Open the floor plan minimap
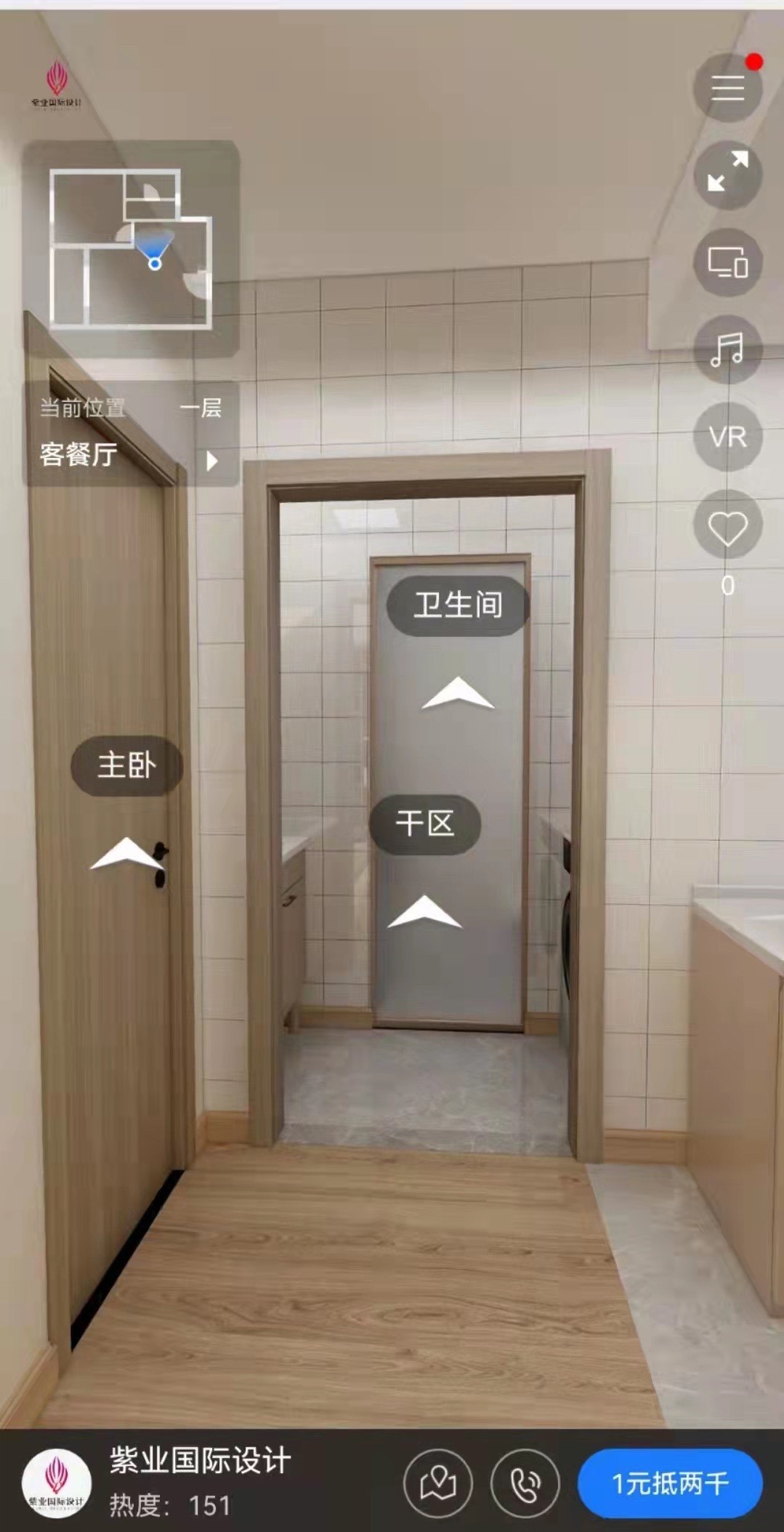Screen dimensions: 784x1532 pos(131,248)
